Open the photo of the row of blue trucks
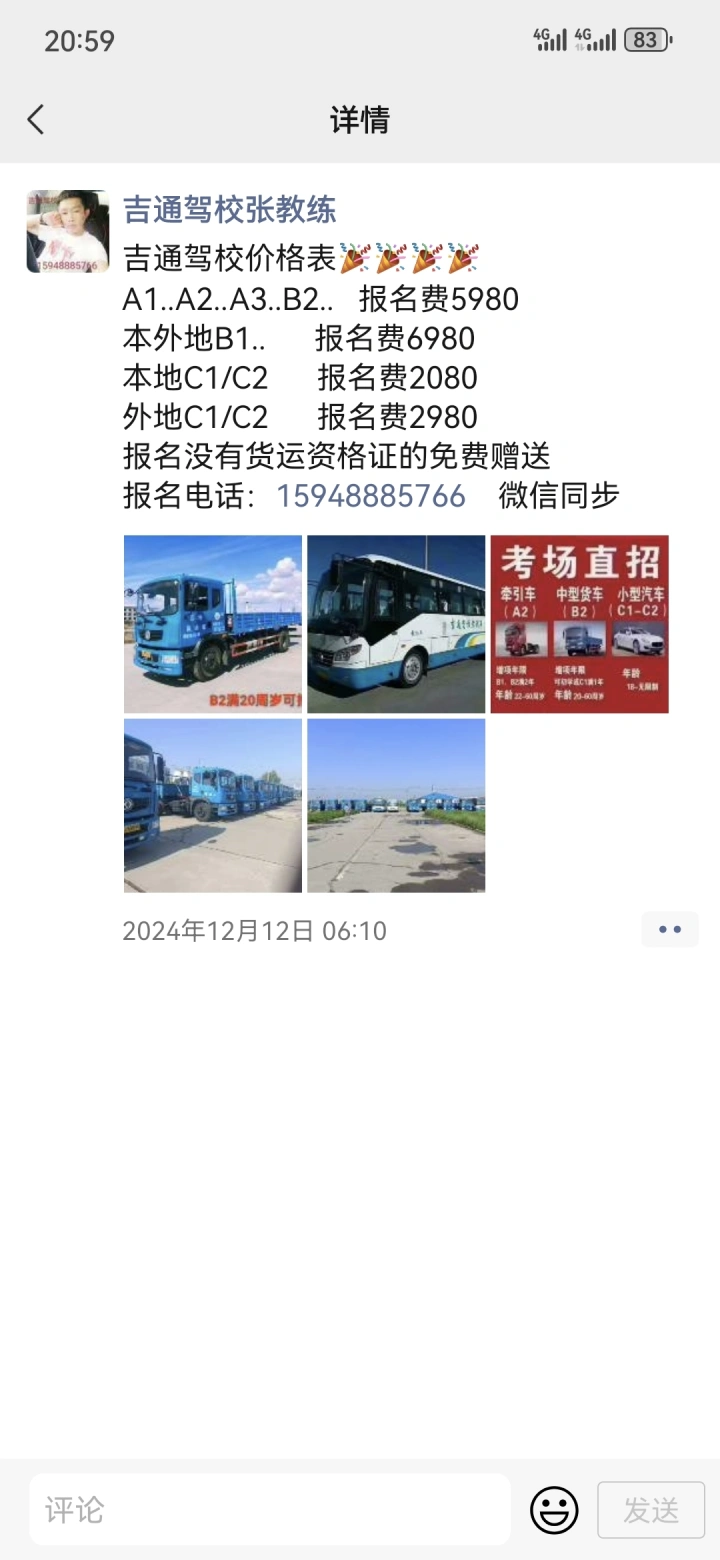Viewport: 720px width, 1560px height. click(213, 806)
